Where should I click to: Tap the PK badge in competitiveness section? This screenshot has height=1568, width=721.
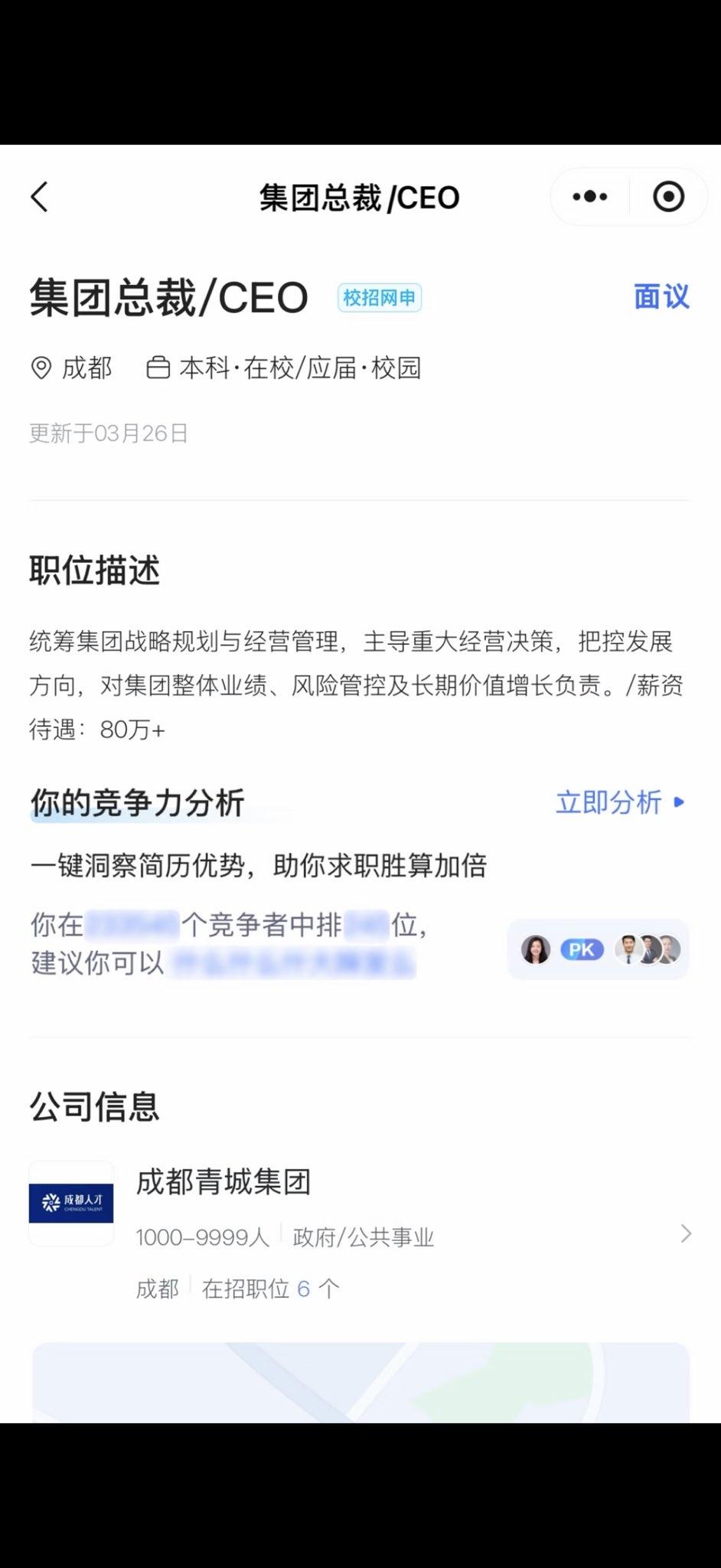click(582, 949)
